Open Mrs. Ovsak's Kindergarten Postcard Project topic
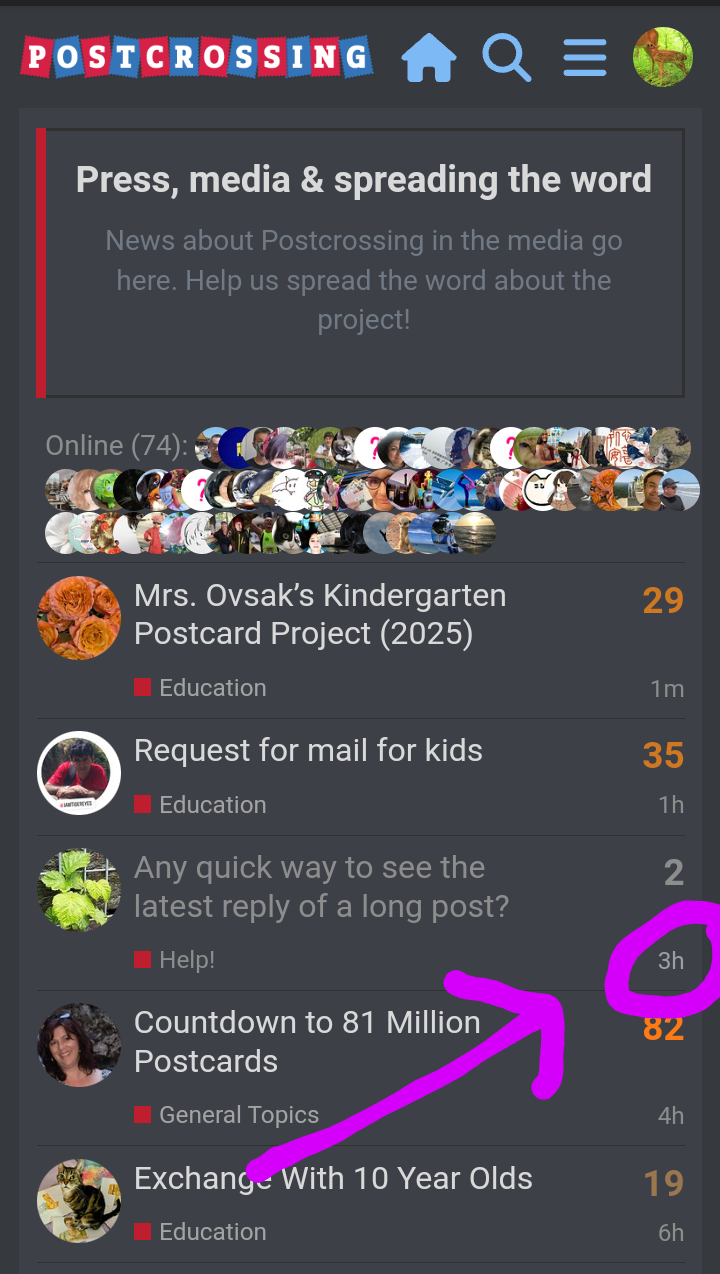 click(x=320, y=614)
